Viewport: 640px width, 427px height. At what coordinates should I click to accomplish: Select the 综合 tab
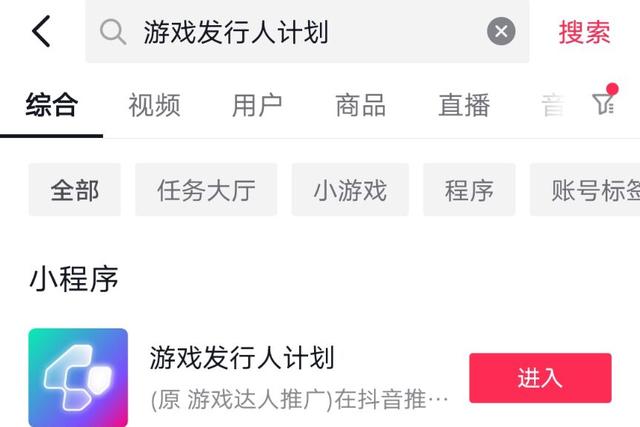[51, 104]
